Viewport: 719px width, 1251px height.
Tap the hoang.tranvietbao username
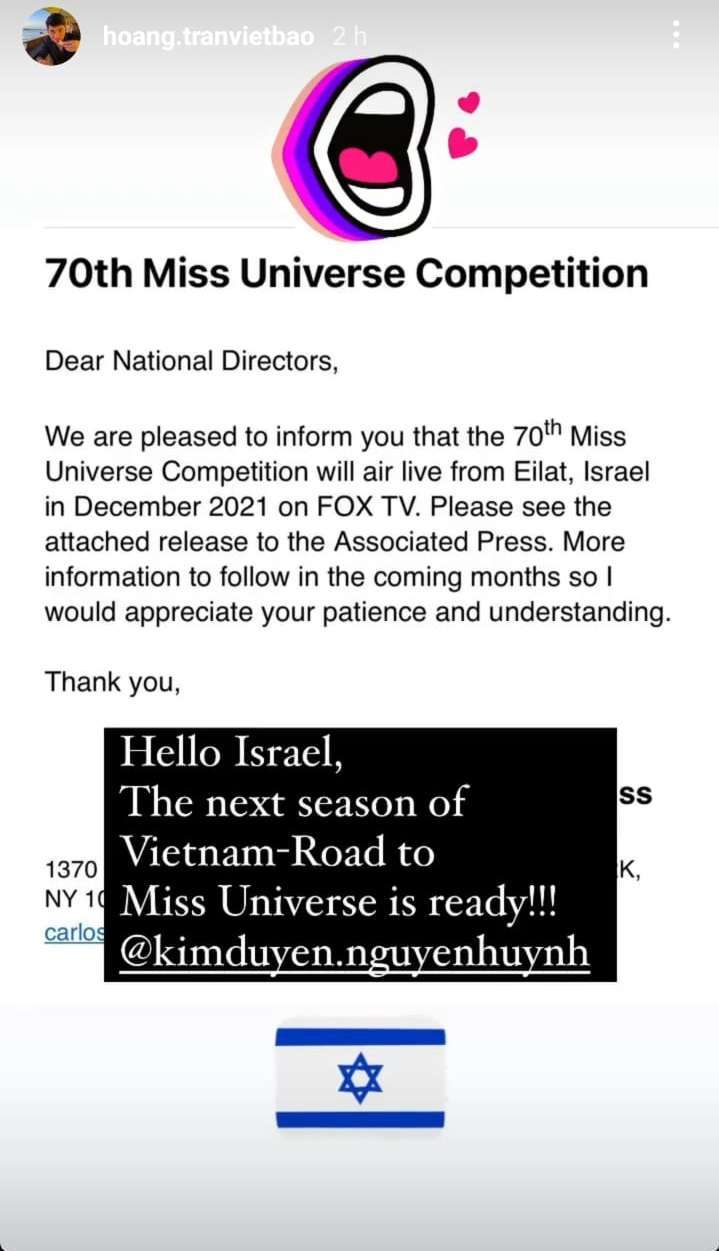(208, 37)
